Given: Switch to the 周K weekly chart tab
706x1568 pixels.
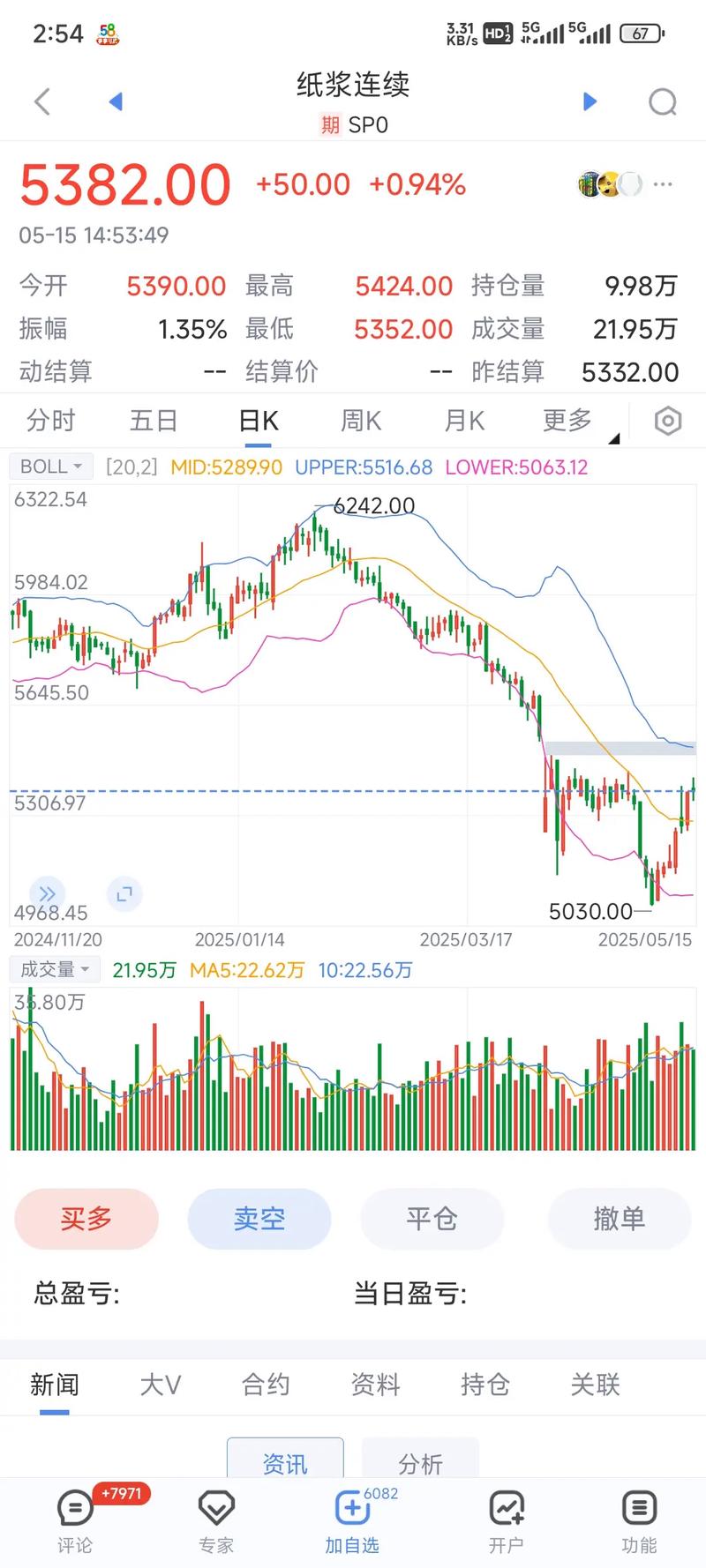Looking at the screenshot, I should click(359, 421).
